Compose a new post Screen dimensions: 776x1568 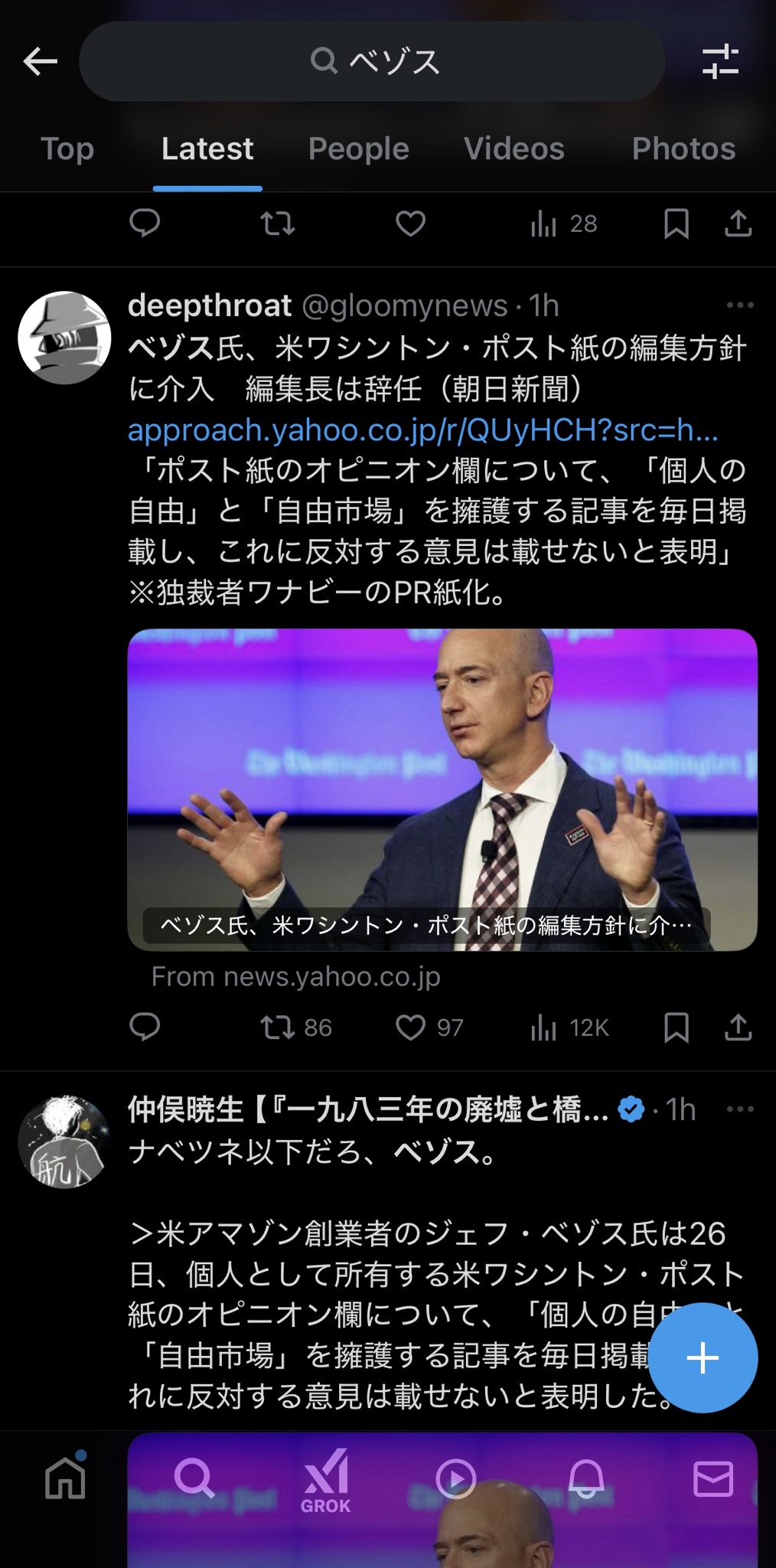click(x=703, y=1357)
